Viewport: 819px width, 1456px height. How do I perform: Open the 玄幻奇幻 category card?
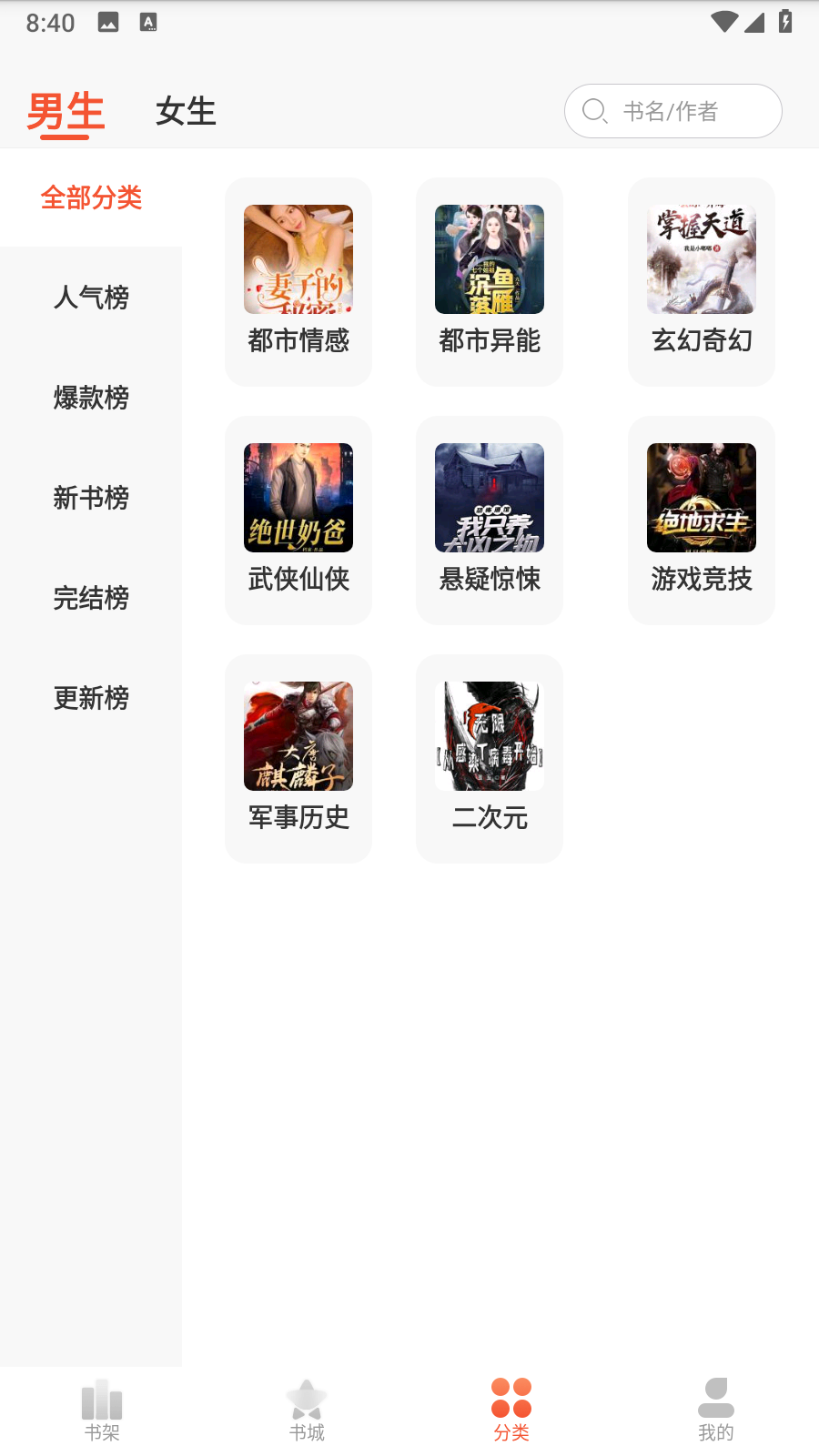(702, 282)
